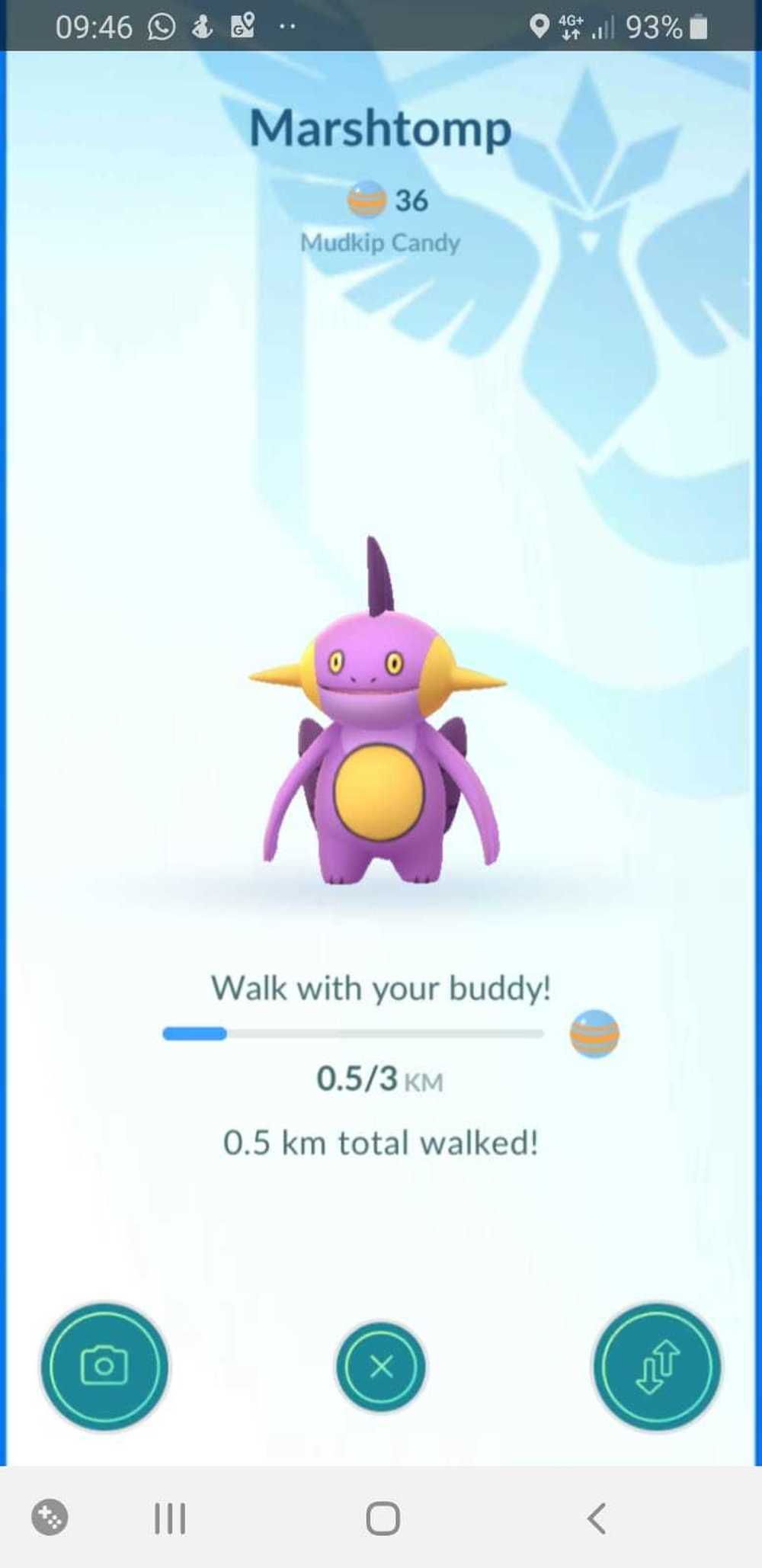Swap buddy Pokémon

click(657, 1367)
